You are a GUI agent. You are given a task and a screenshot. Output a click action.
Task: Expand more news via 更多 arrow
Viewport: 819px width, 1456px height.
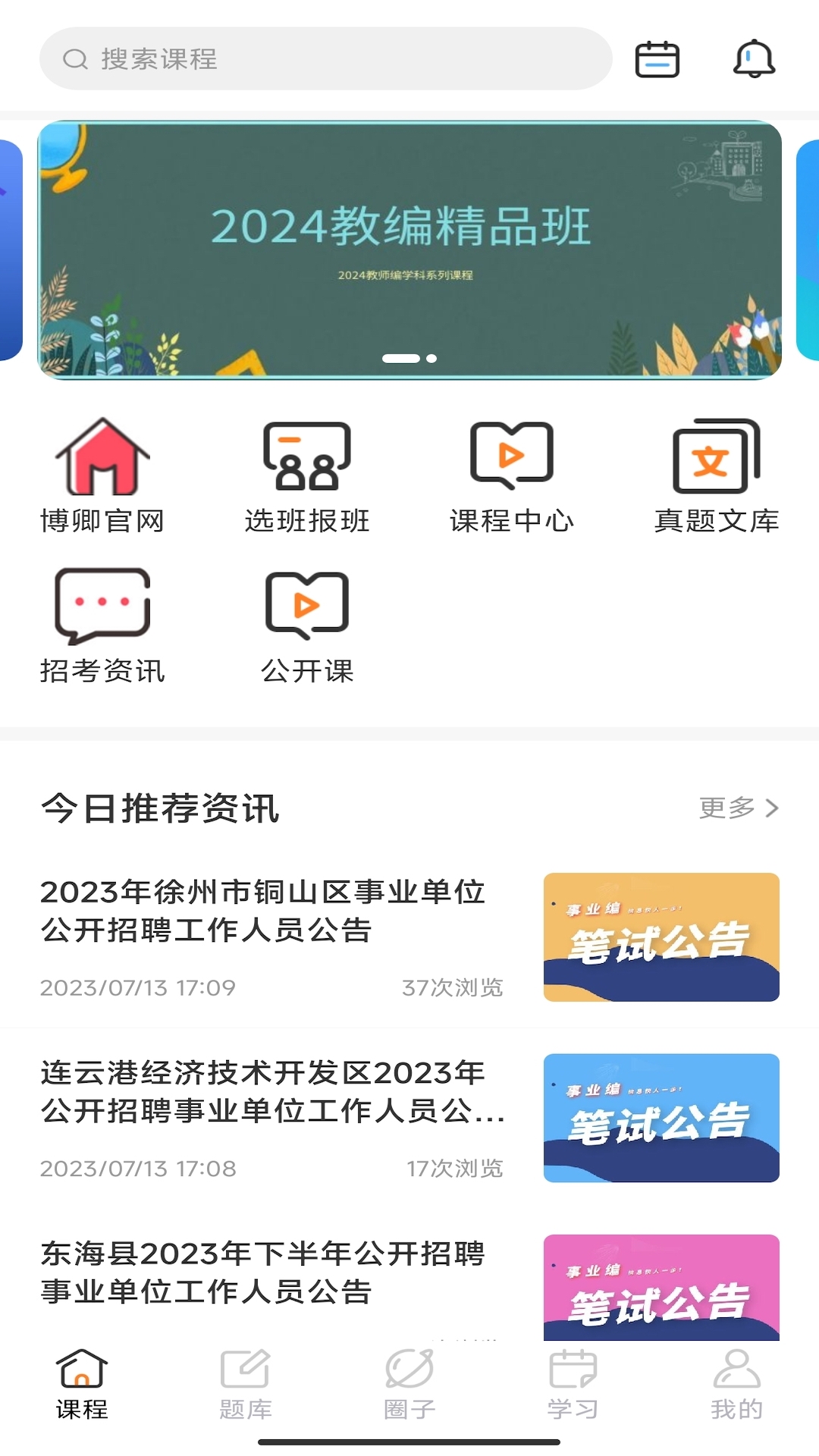[739, 808]
